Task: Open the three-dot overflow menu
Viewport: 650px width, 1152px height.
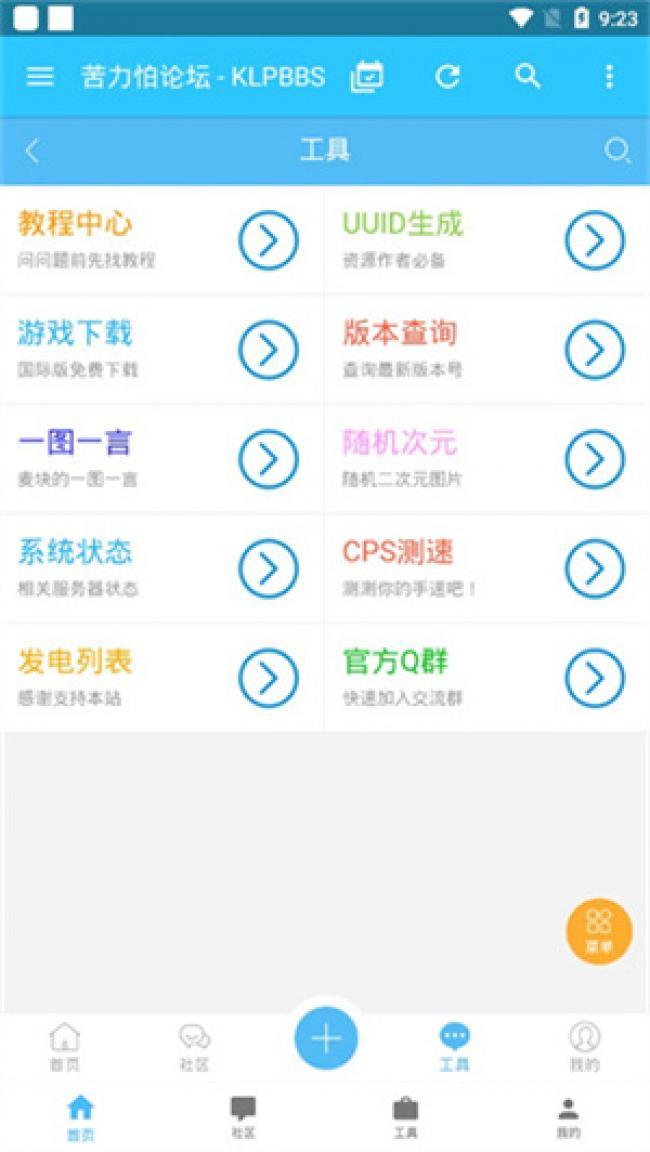Action: pyautogui.click(x=609, y=77)
